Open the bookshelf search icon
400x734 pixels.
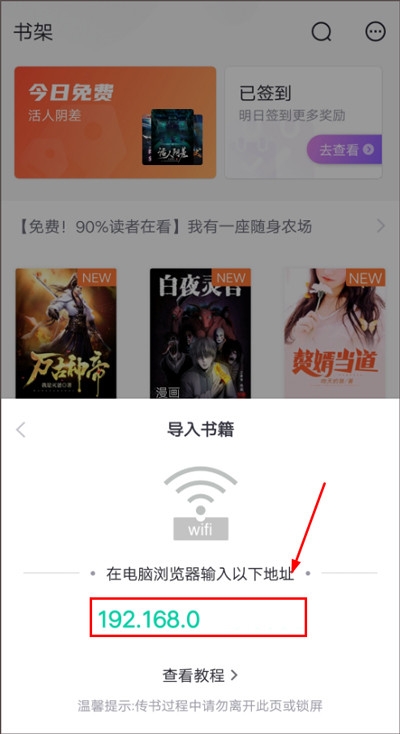click(x=321, y=32)
